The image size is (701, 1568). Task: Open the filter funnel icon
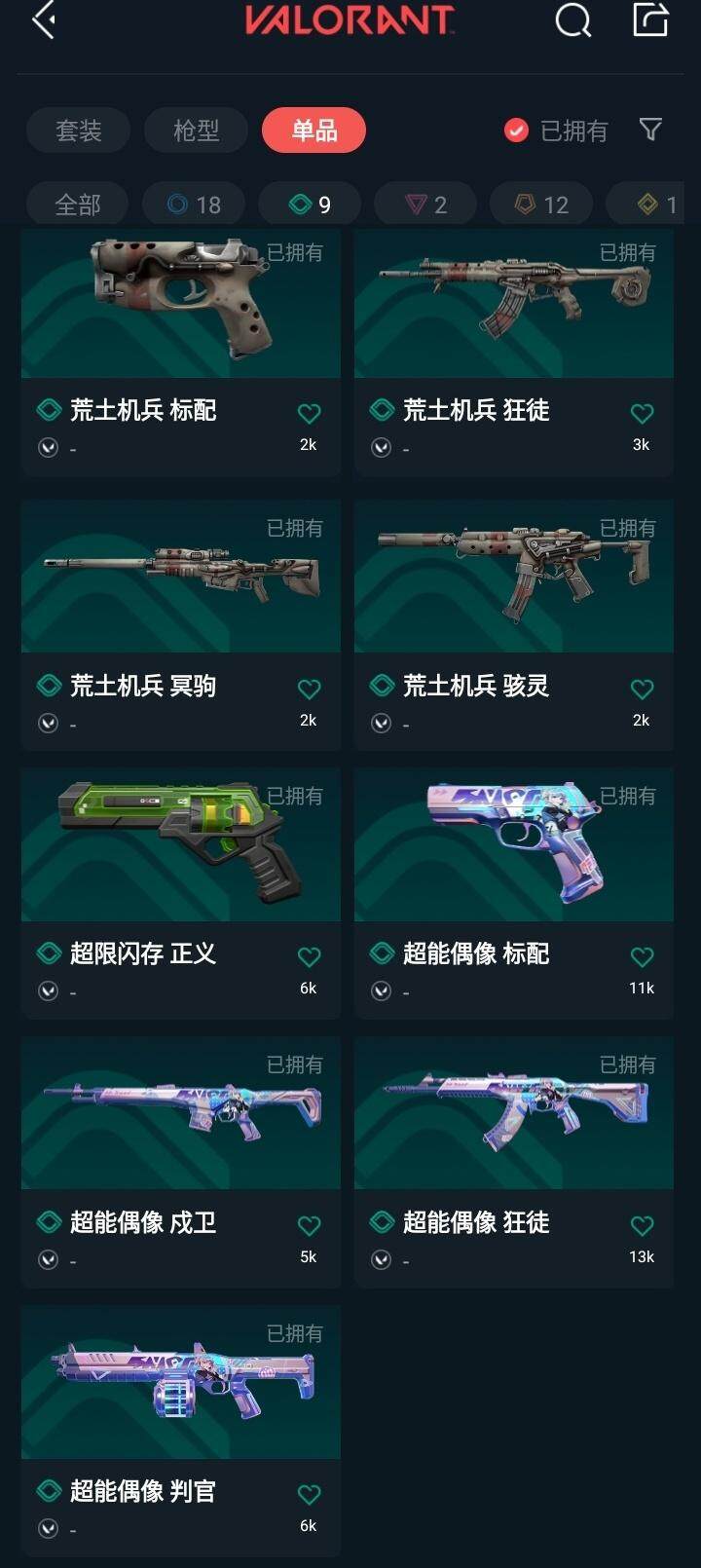coord(650,130)
